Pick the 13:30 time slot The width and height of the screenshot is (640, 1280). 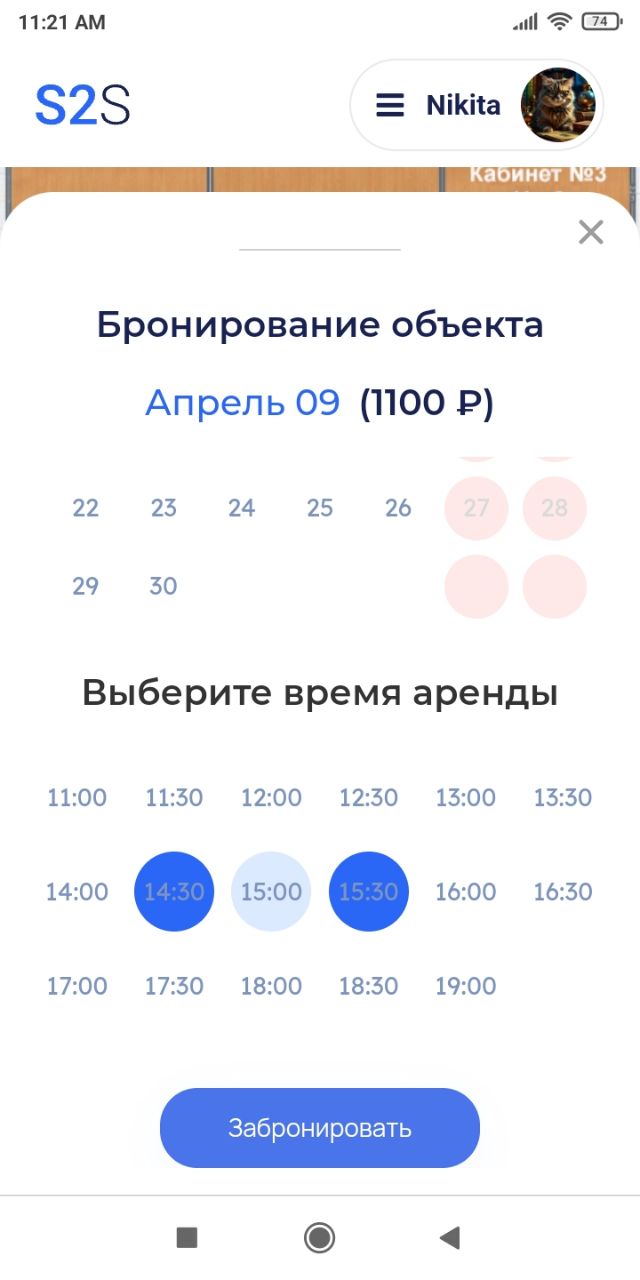[x=563, y=798]
